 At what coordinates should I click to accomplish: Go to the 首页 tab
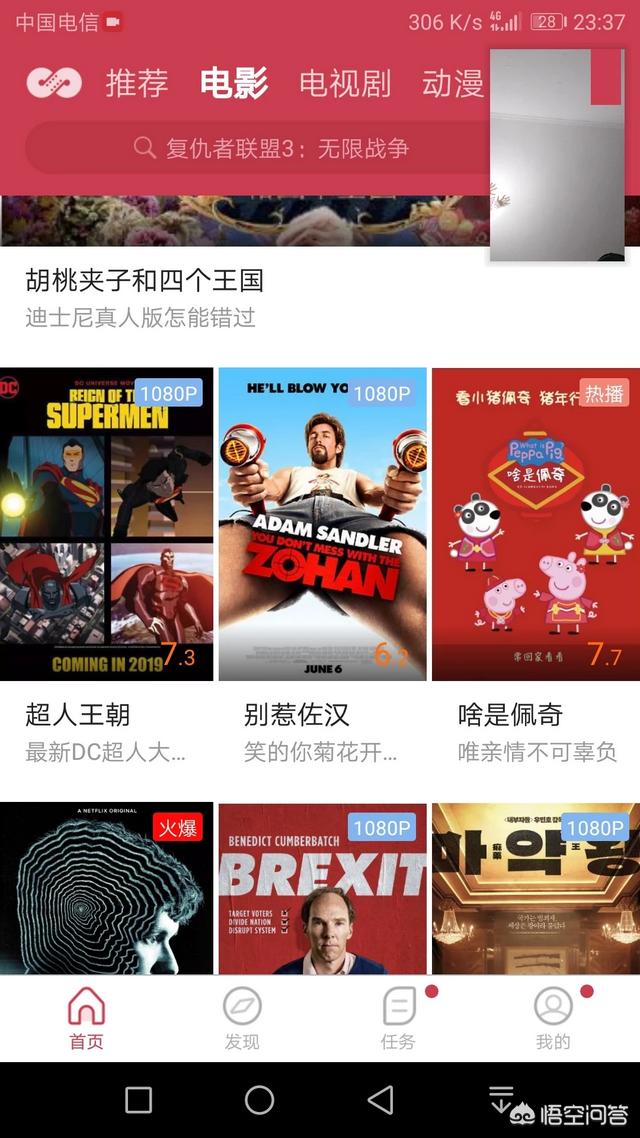click(86, 1018)
